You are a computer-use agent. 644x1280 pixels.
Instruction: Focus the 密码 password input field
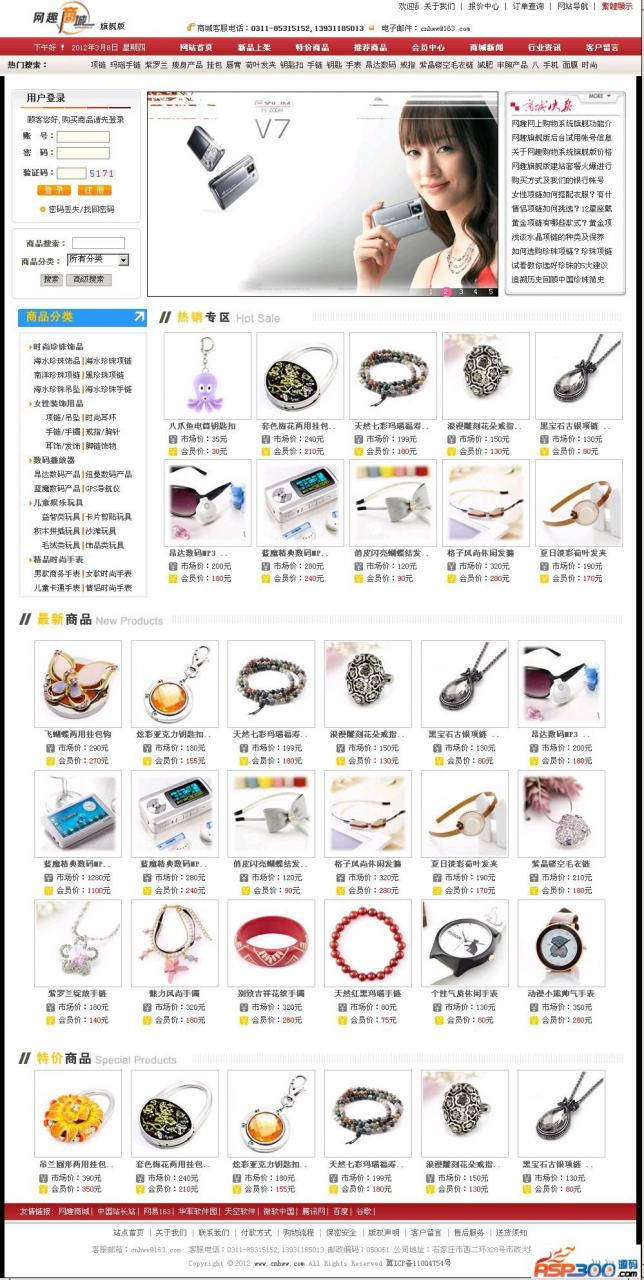click(82, 153)
